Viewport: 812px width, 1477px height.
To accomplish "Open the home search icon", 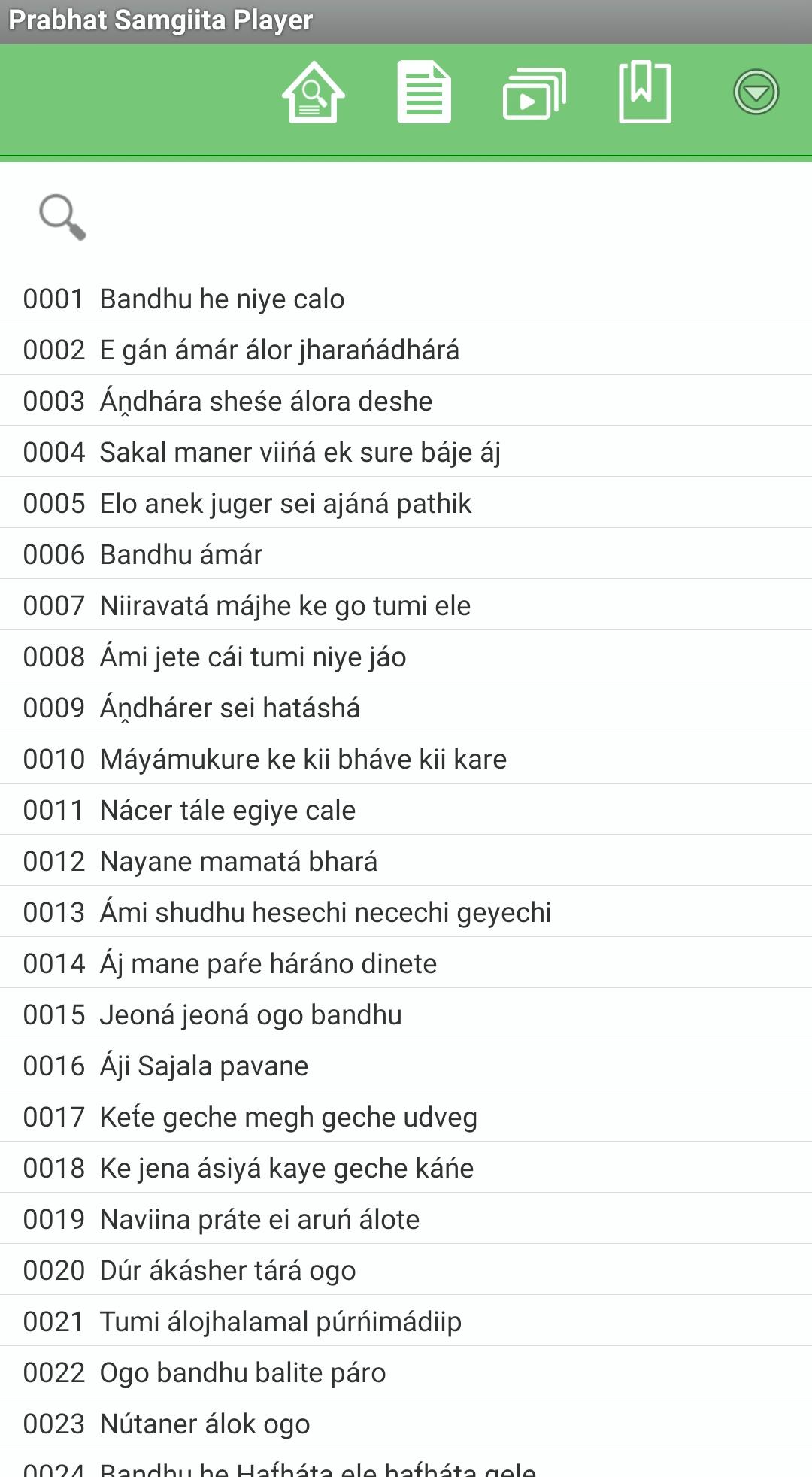I will click(x=314, y=93).
